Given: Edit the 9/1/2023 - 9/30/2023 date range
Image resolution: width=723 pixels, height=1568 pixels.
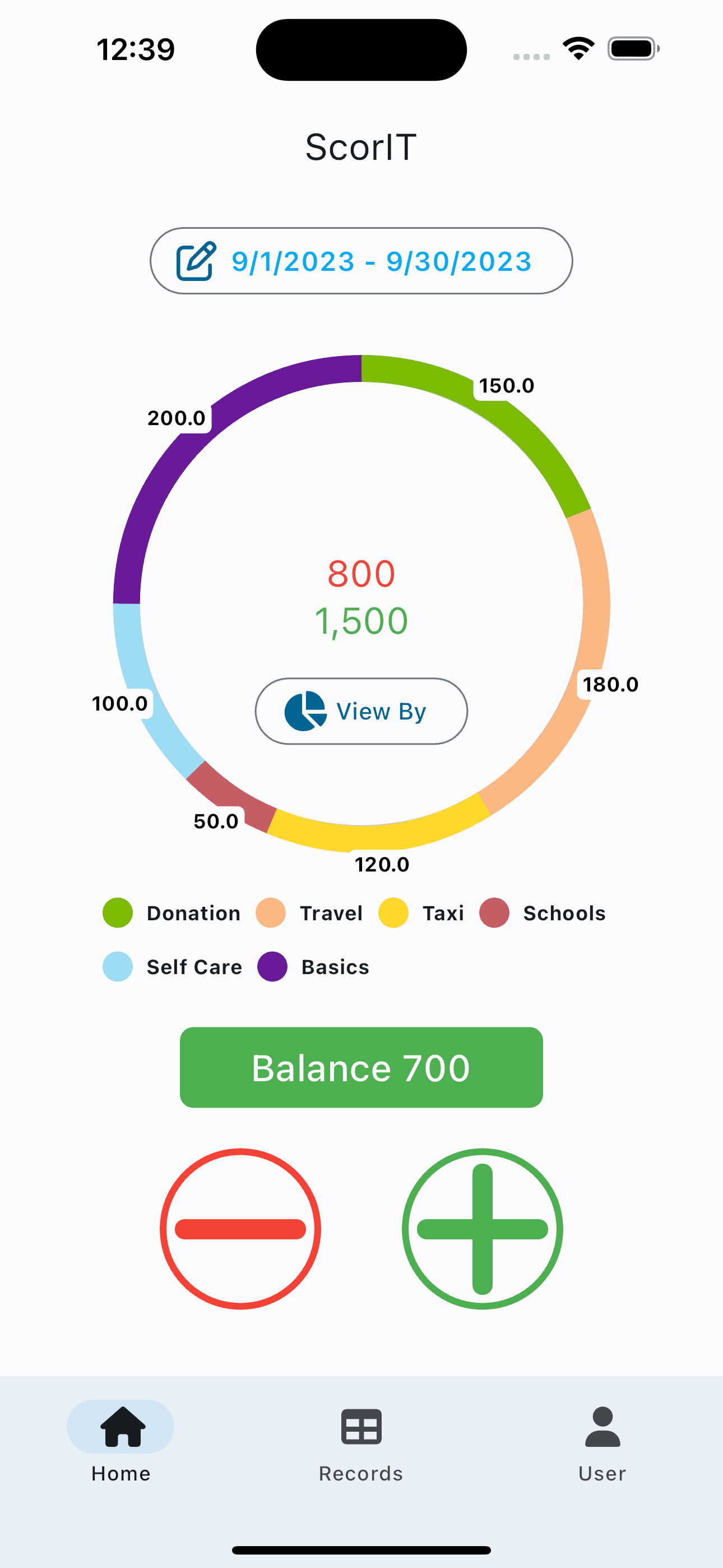Looking at the screenshot, I should (361, 261).
